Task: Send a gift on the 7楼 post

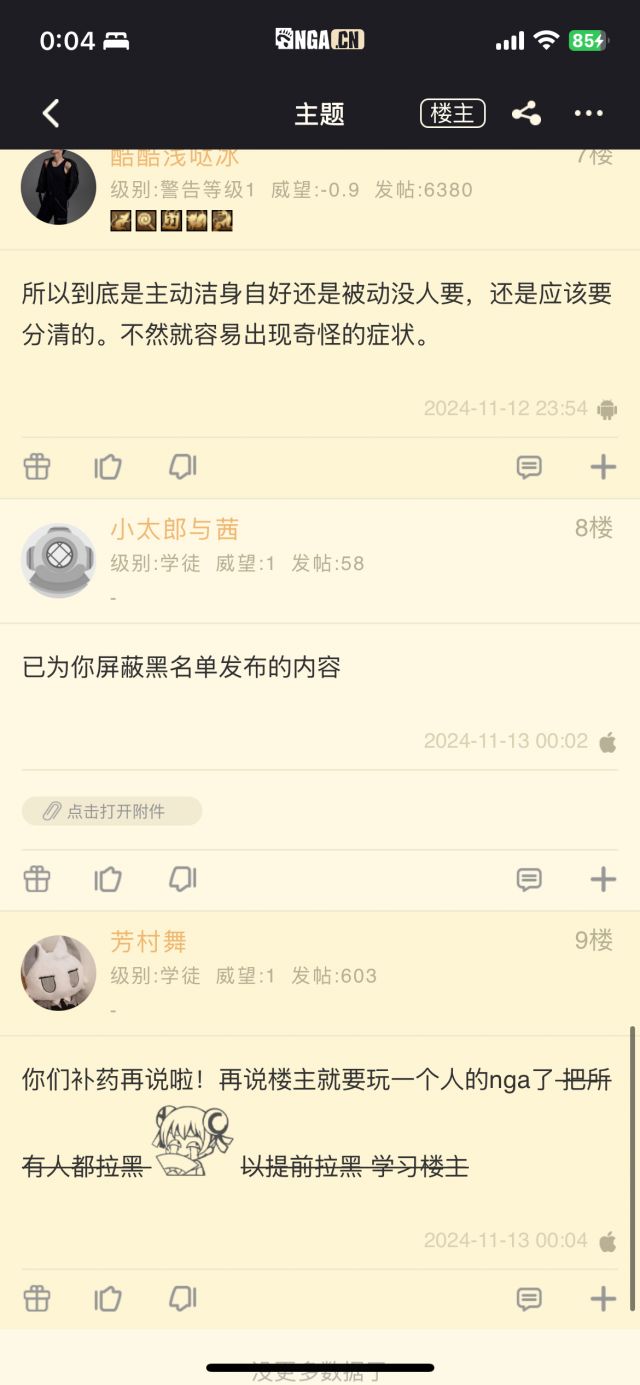Action: [37, 466]
